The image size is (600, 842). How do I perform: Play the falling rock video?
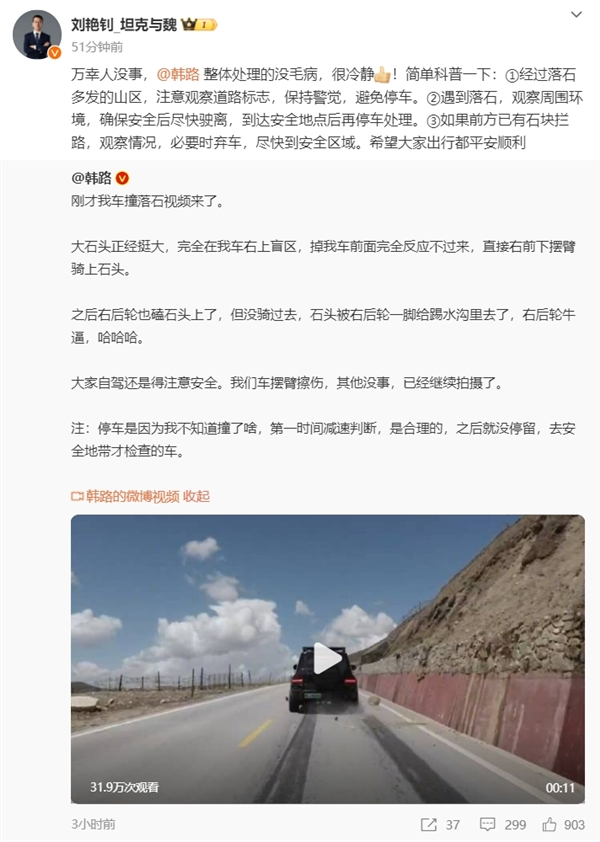point(327,658)
